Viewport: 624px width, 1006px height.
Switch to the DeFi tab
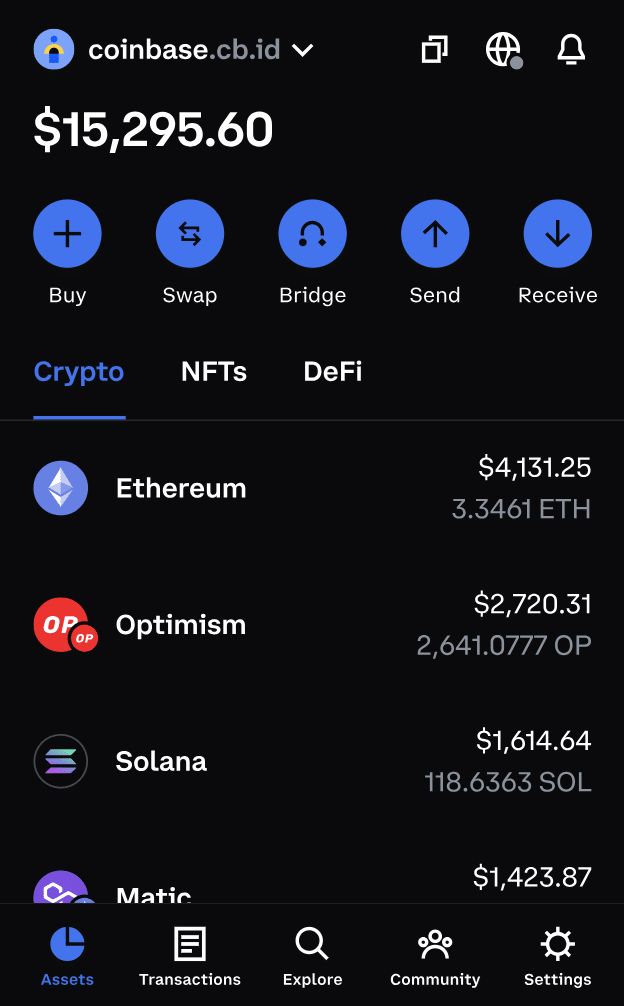332,372
